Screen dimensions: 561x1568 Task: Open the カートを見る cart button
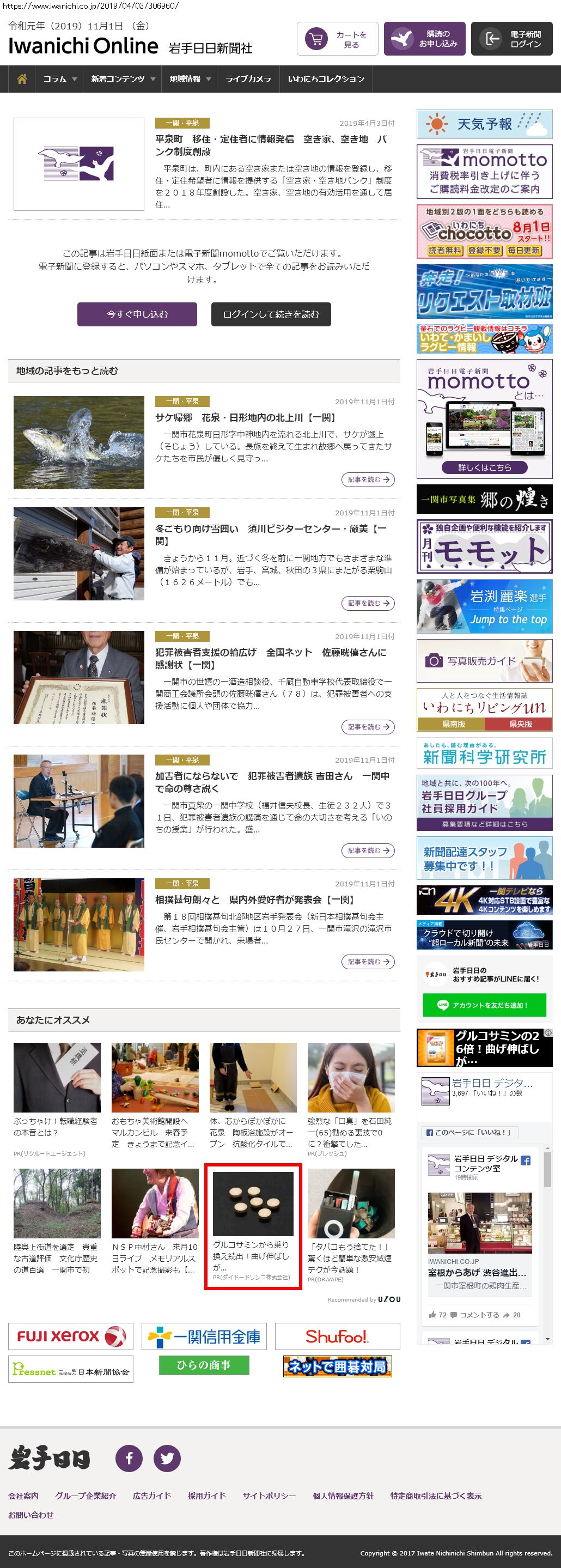click(337, 39)
